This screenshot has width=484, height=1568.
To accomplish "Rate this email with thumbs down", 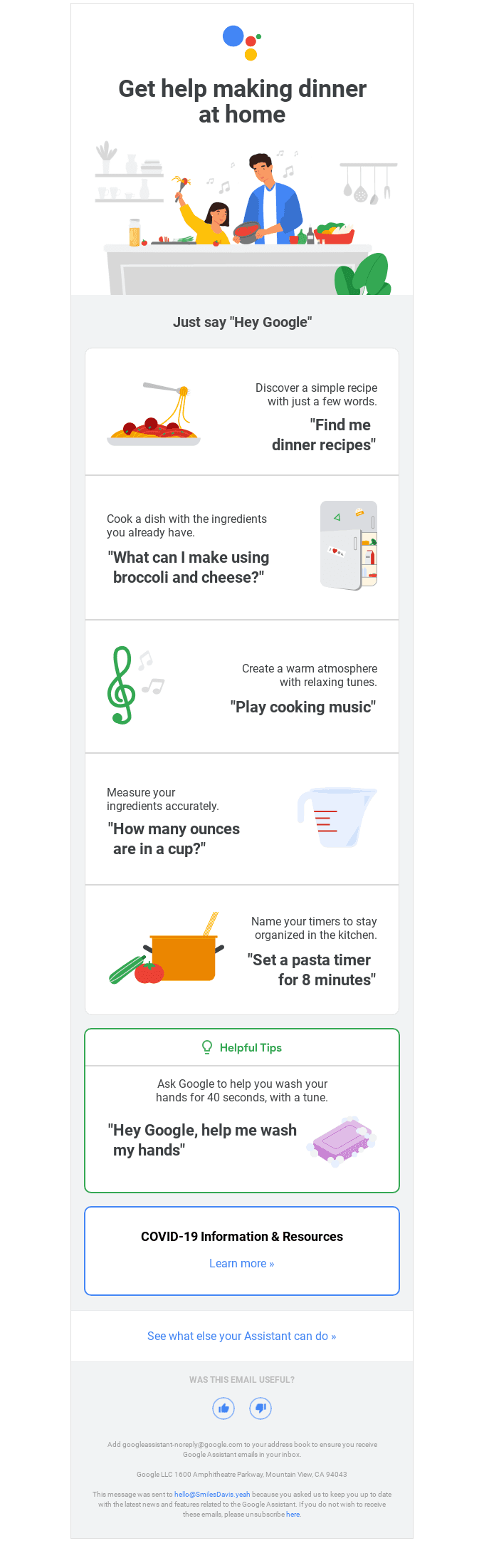I will [261, 1408].
